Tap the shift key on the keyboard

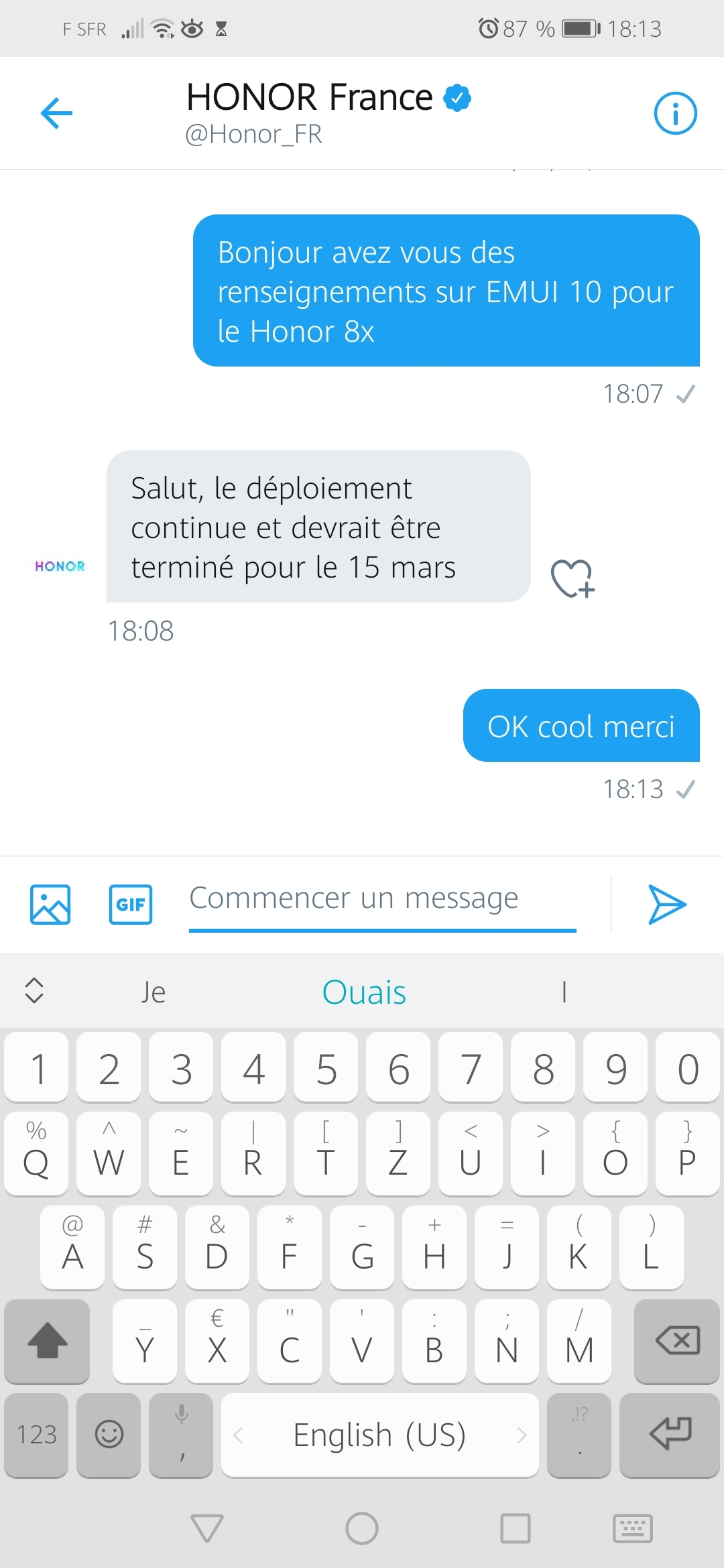pyautogui.click(x=47, y=1341)
